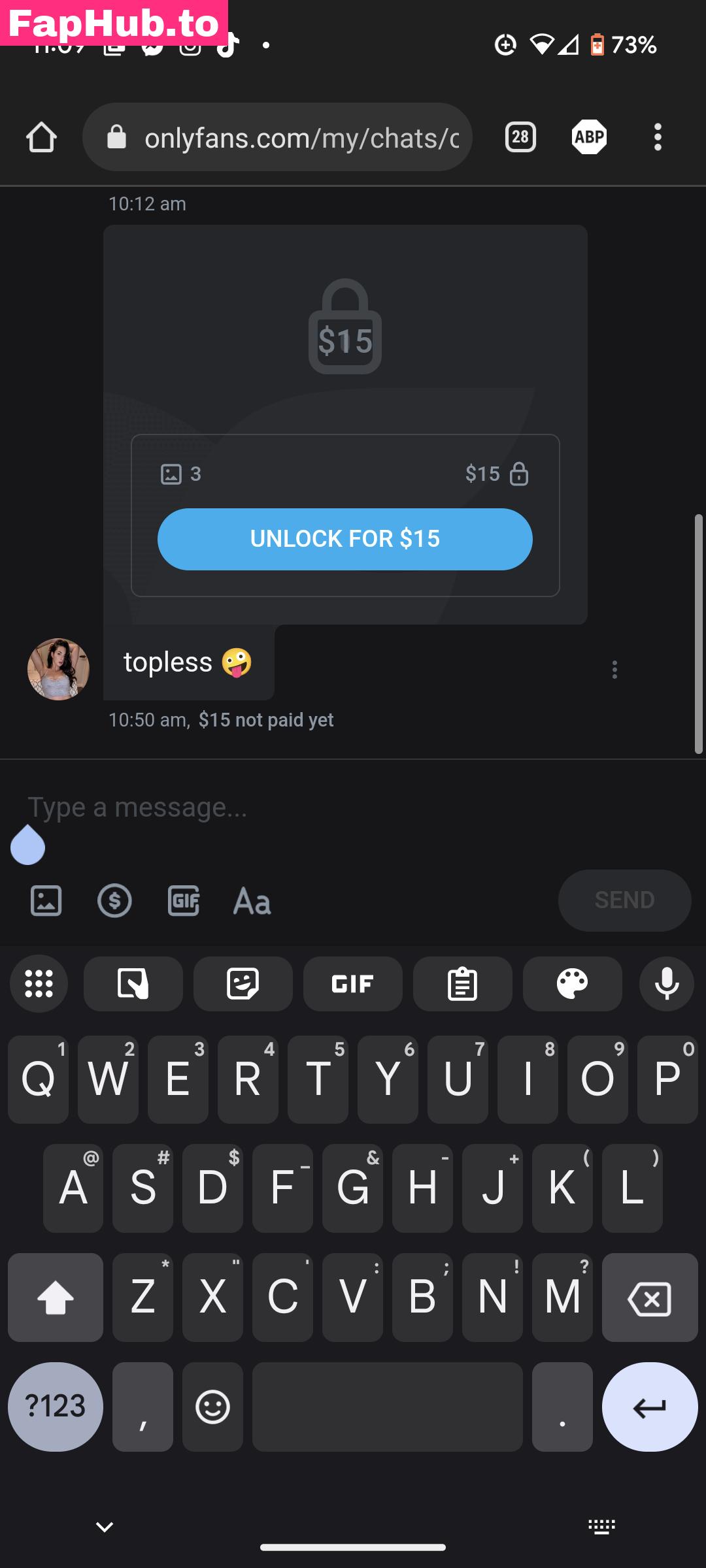Open the chat GIF picker icon
Screen dimensions: 706x1568
(184, 901)
